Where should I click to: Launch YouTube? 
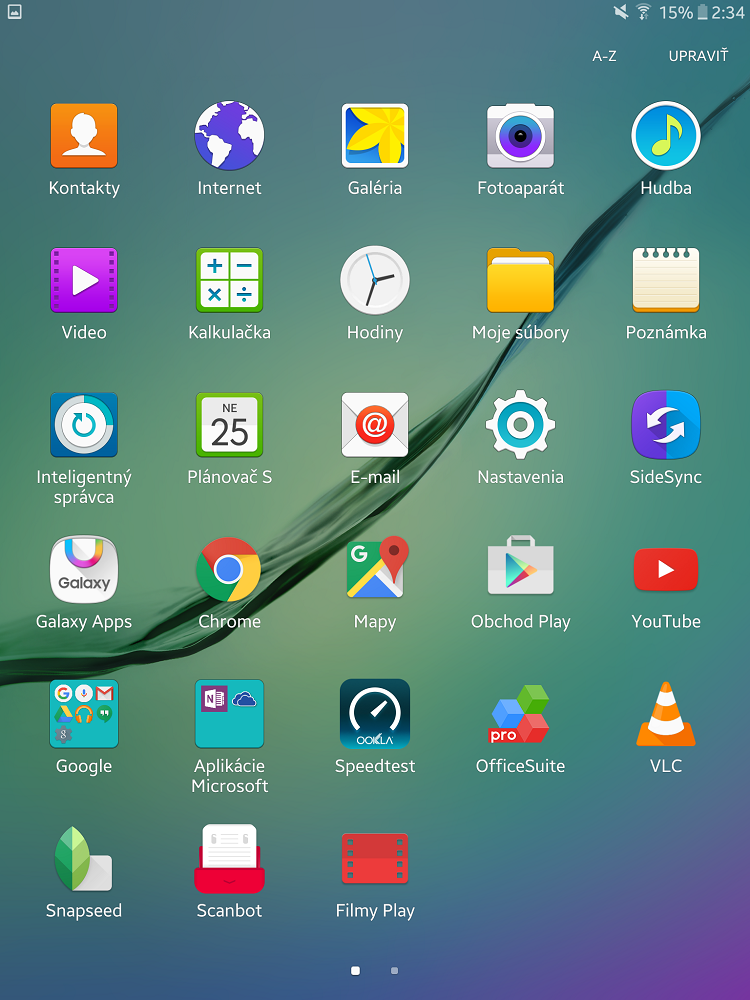coord(666,570)
